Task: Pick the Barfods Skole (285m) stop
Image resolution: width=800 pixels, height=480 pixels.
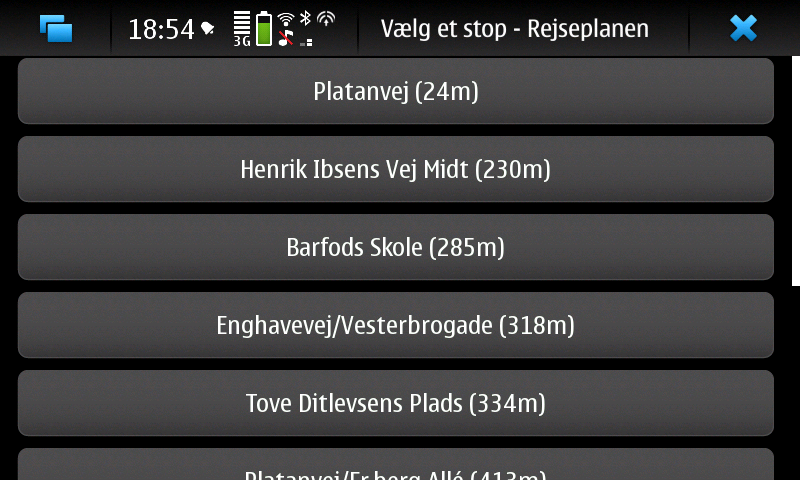Action: (x=396, y=247)
